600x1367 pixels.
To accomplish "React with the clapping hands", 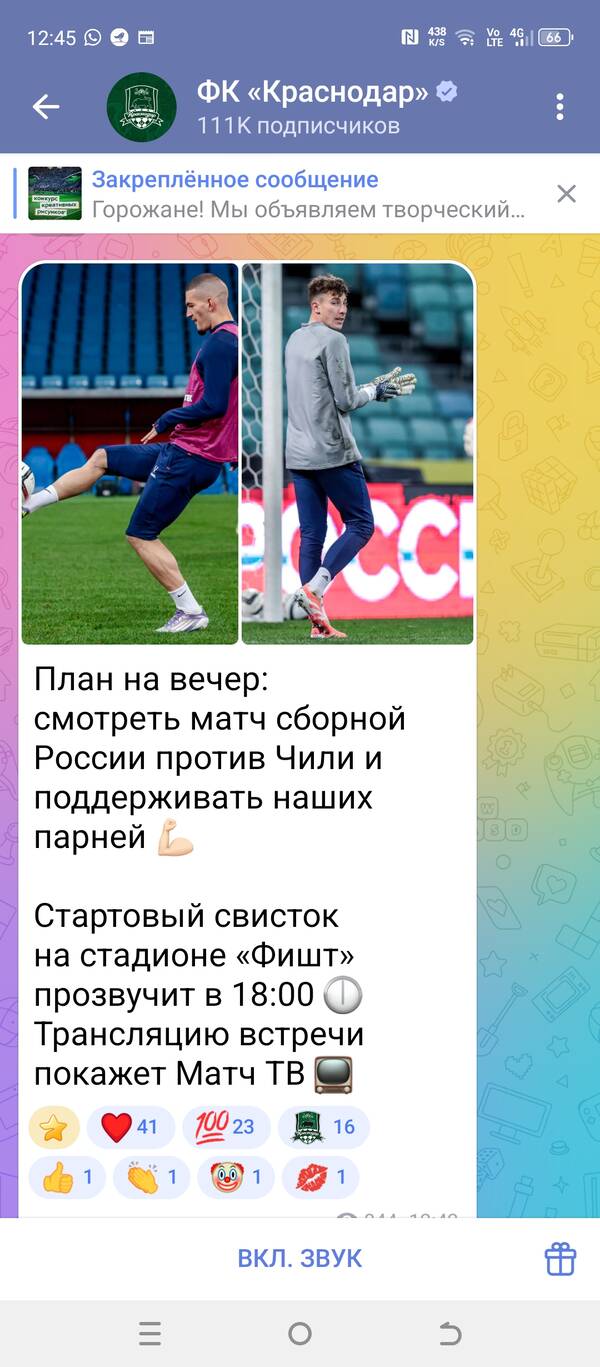I will (152, 1177).
